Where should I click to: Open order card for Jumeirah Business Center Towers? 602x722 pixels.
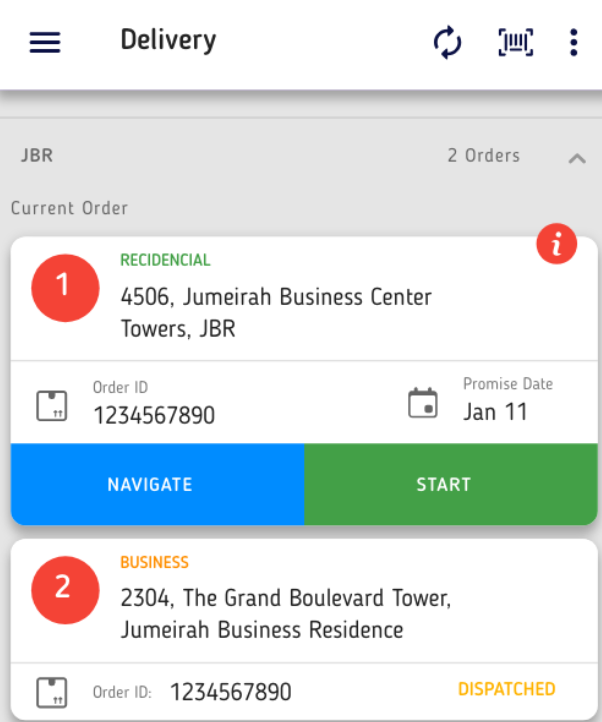[x=276, y=312]
